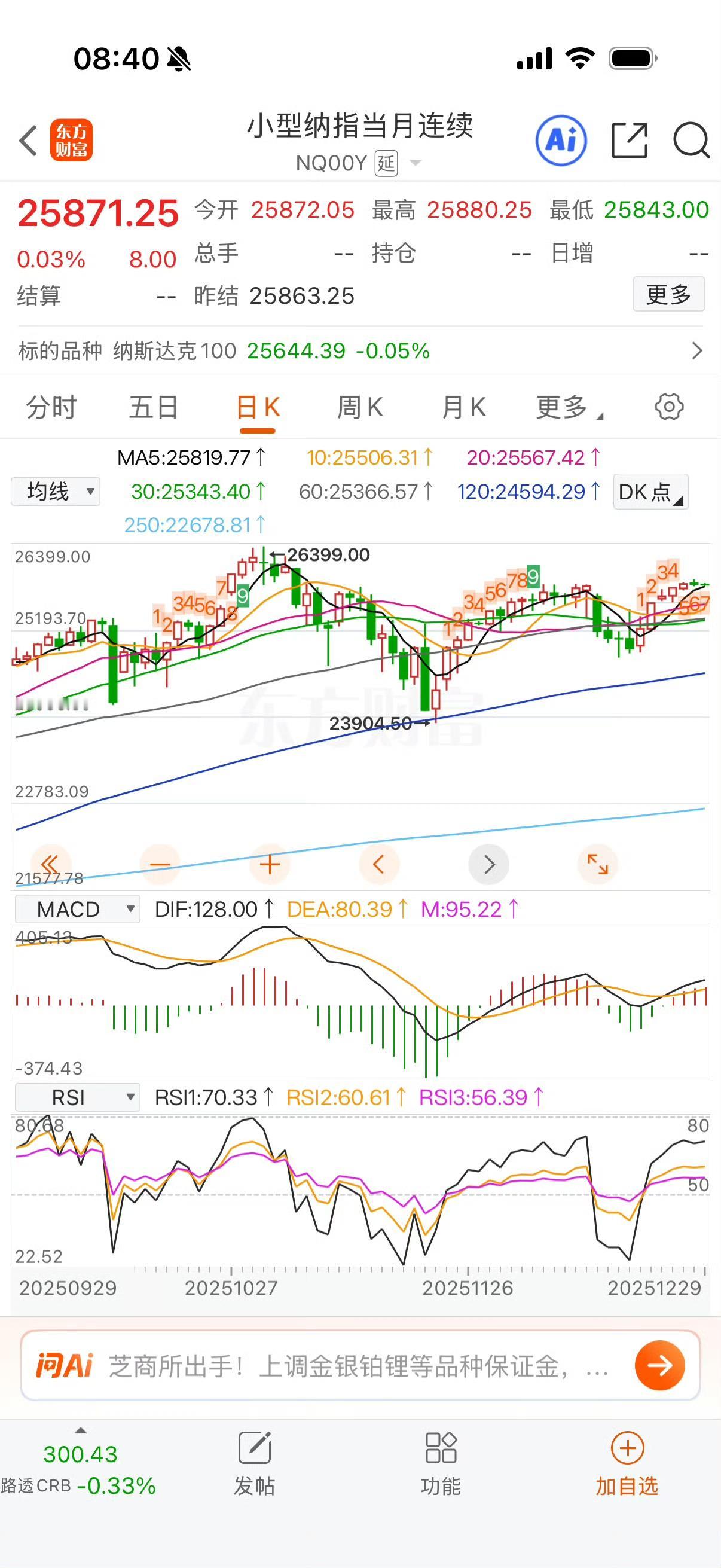Expand chart to fullscreen with arrows icon

(x=597, y=864)
